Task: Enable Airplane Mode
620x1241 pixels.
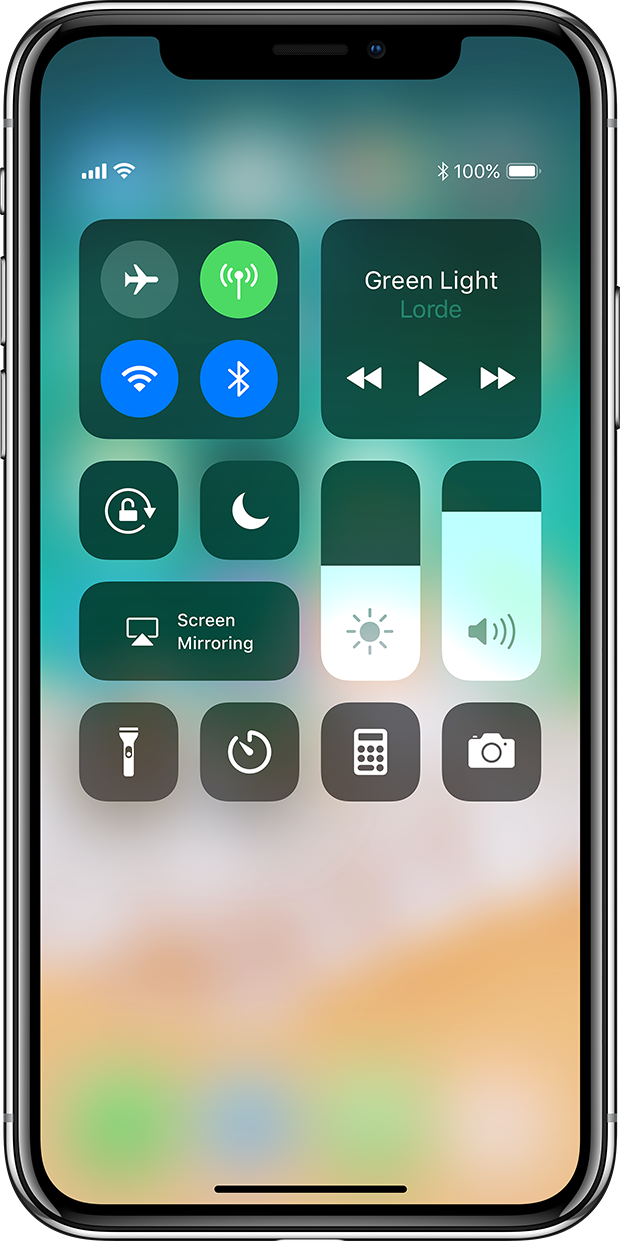Action: point(140,280)
